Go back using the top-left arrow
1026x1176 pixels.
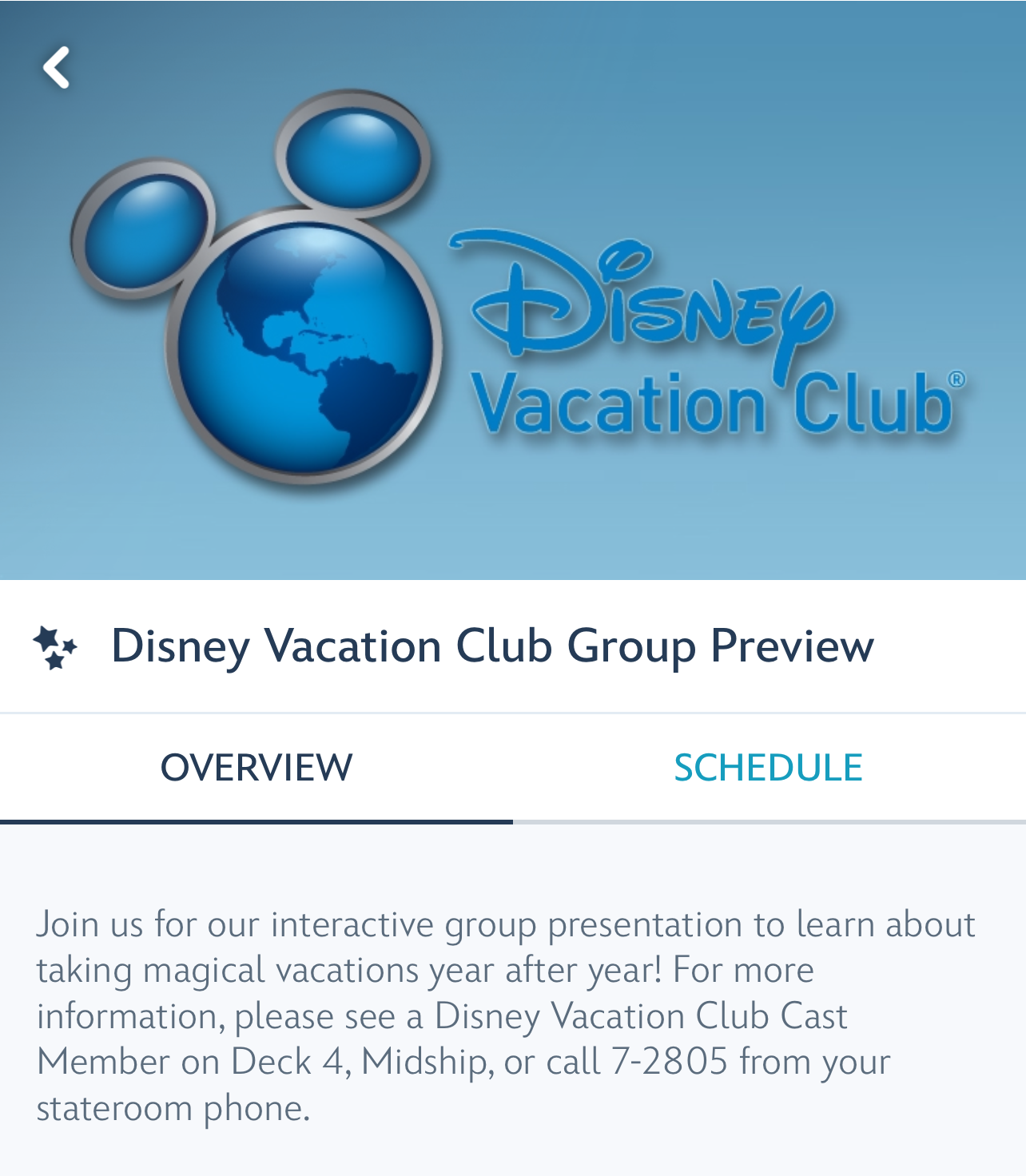56,67
